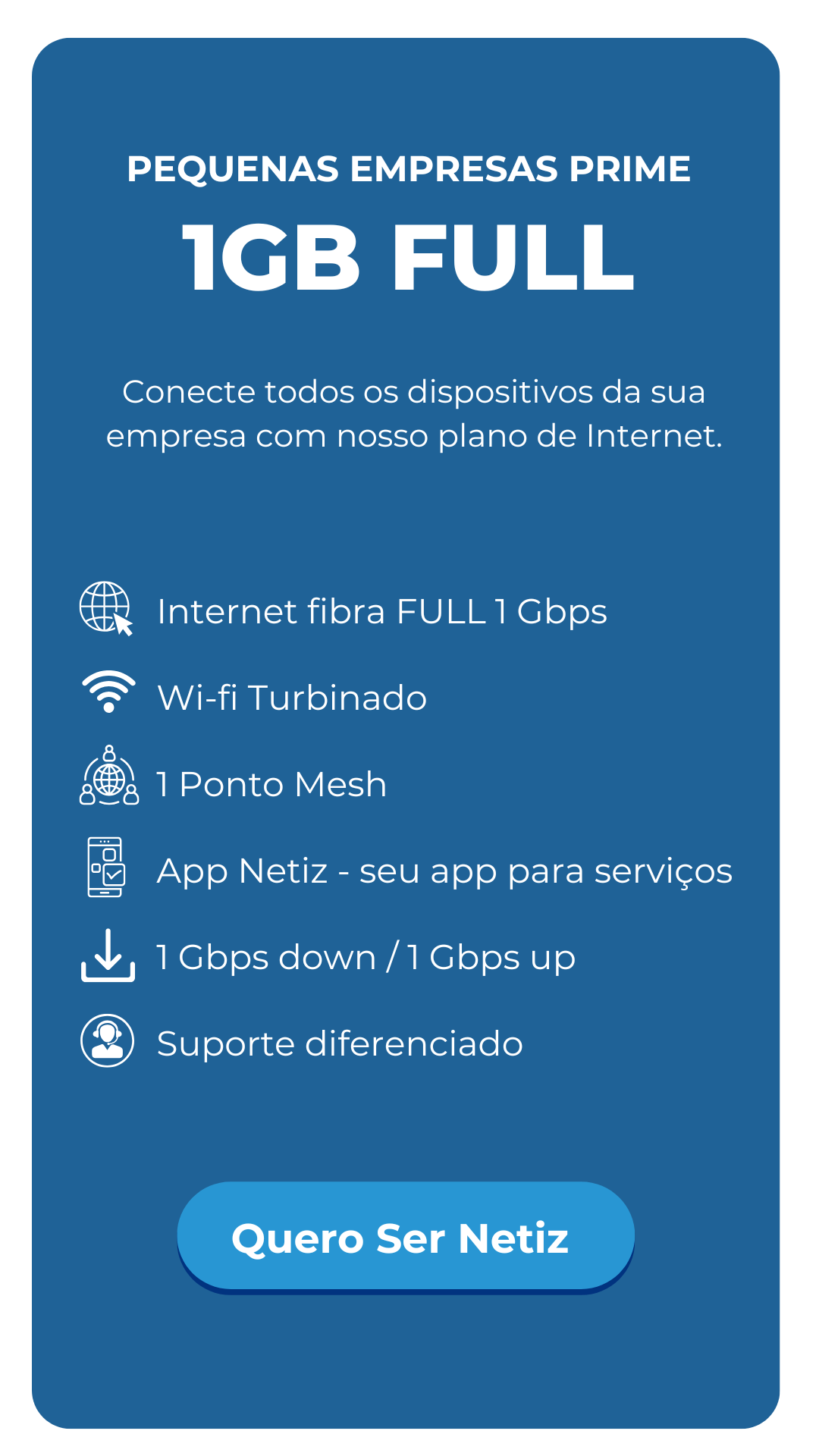Click the globe with cursor internet icon
The width and height of the screenshot is (819, 1456).
[x=106, y=607]
